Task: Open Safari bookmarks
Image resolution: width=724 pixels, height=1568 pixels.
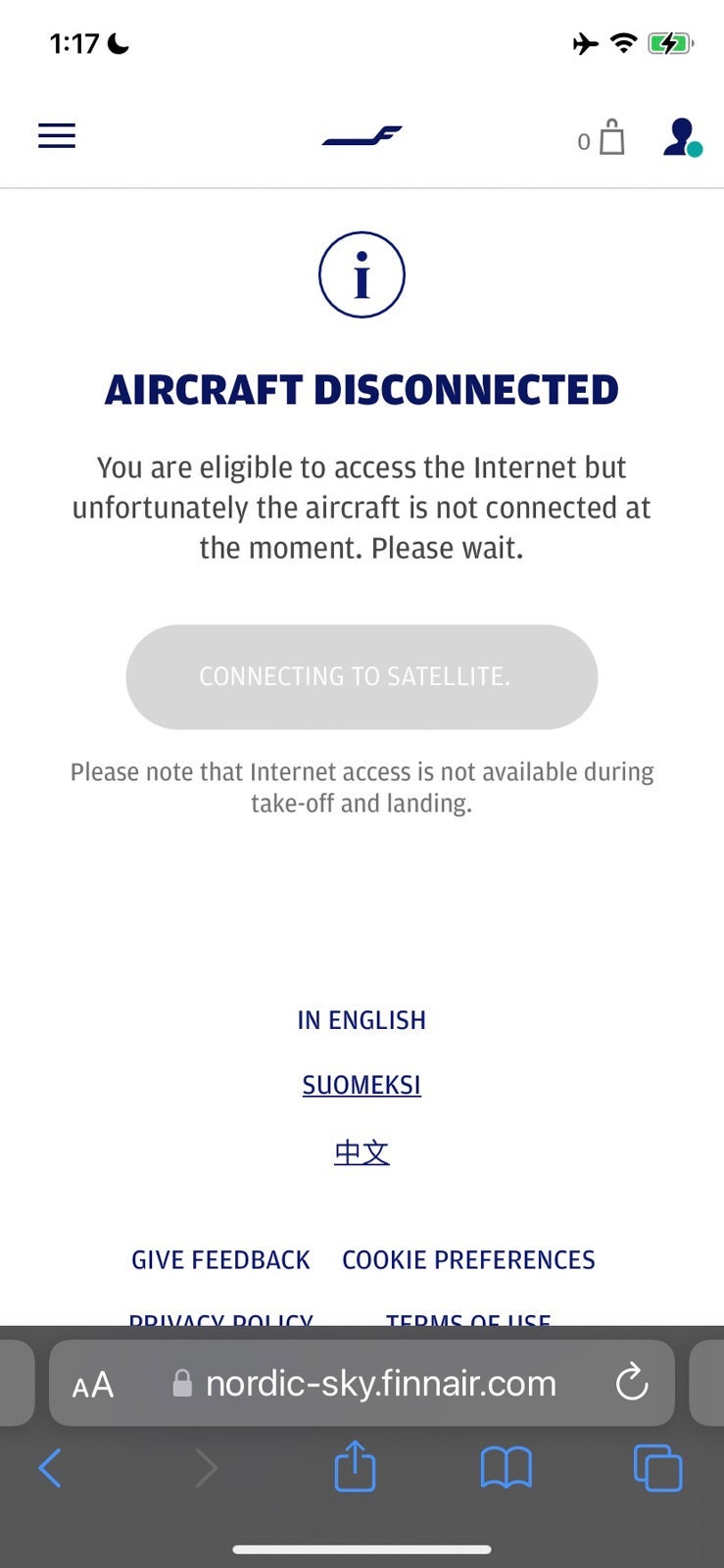Action: point(506,1468)
